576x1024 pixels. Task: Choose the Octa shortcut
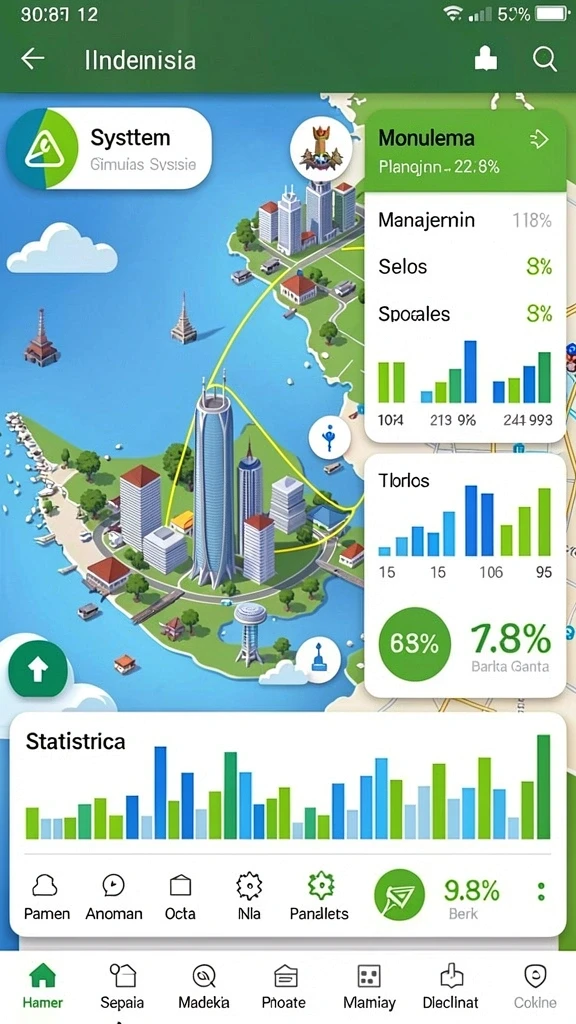pyautogui.click(x=180, y=899)
